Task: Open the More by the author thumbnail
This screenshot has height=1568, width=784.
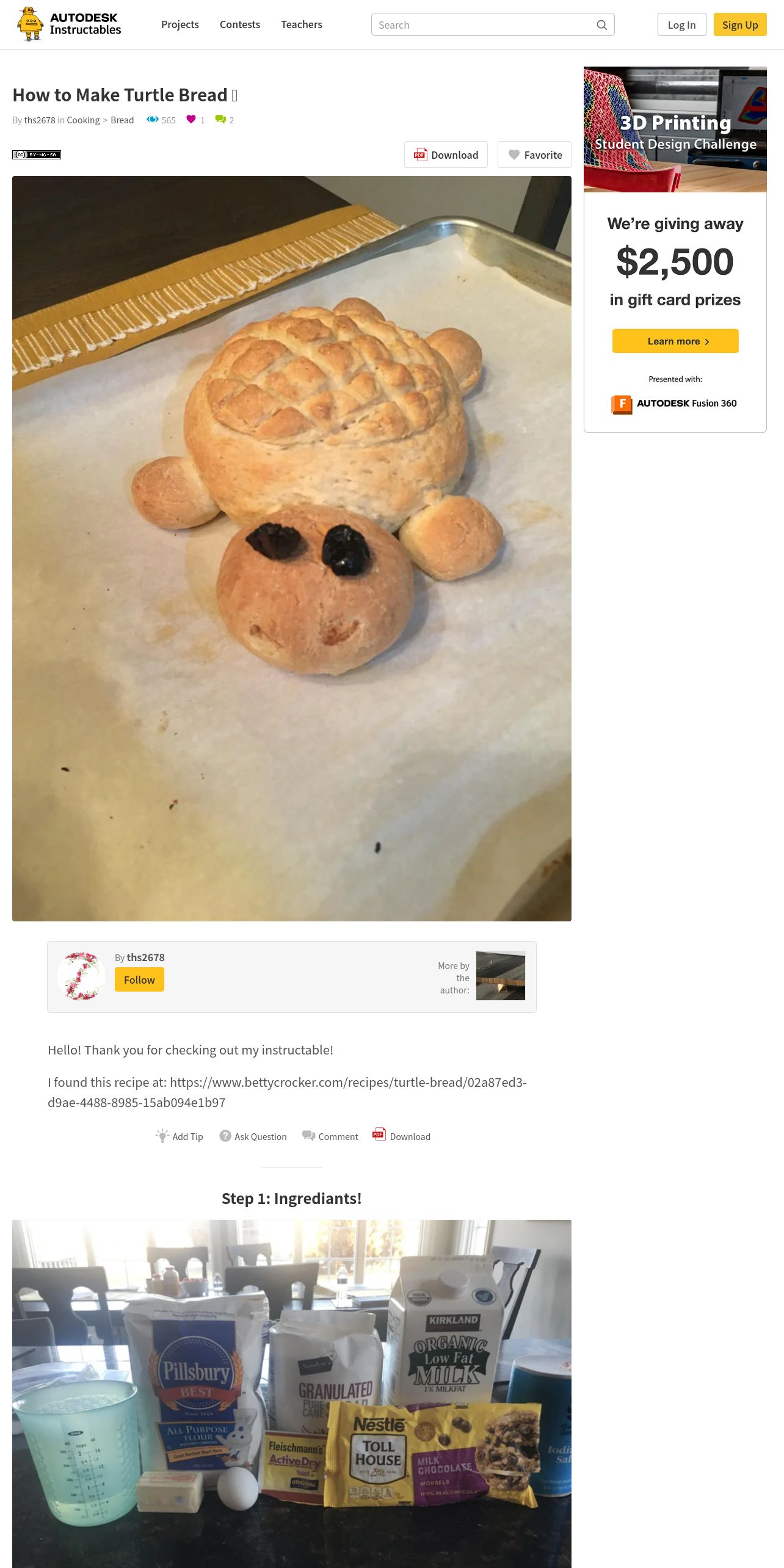Action: (x=501, y=976)
